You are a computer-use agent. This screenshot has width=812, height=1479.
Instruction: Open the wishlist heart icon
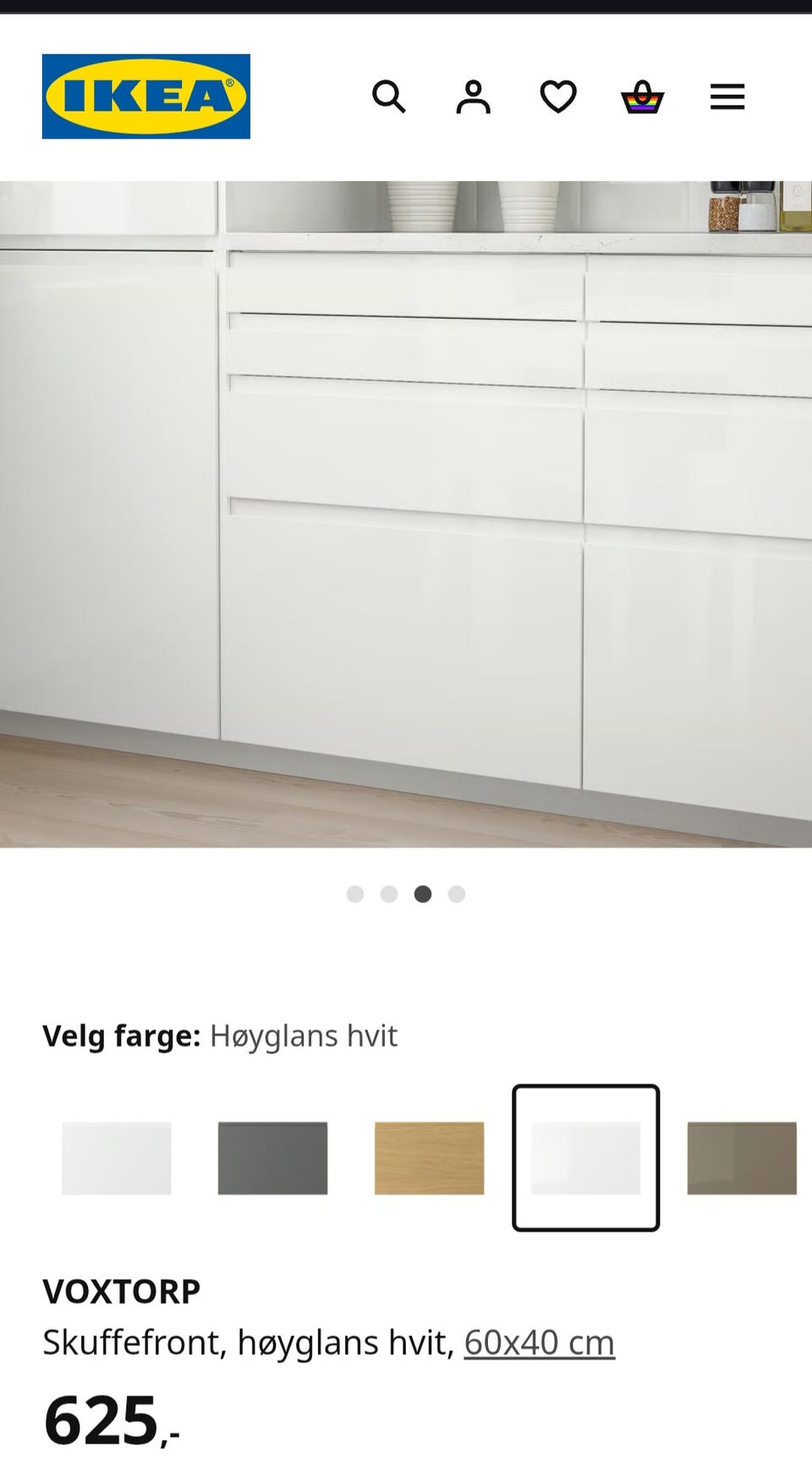558,98
